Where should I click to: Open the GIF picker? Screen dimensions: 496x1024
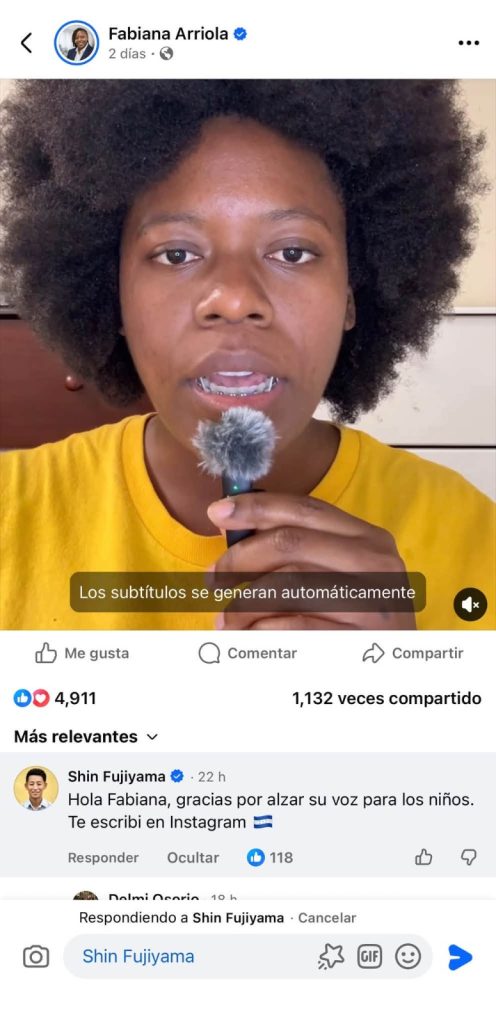[369, 957]
